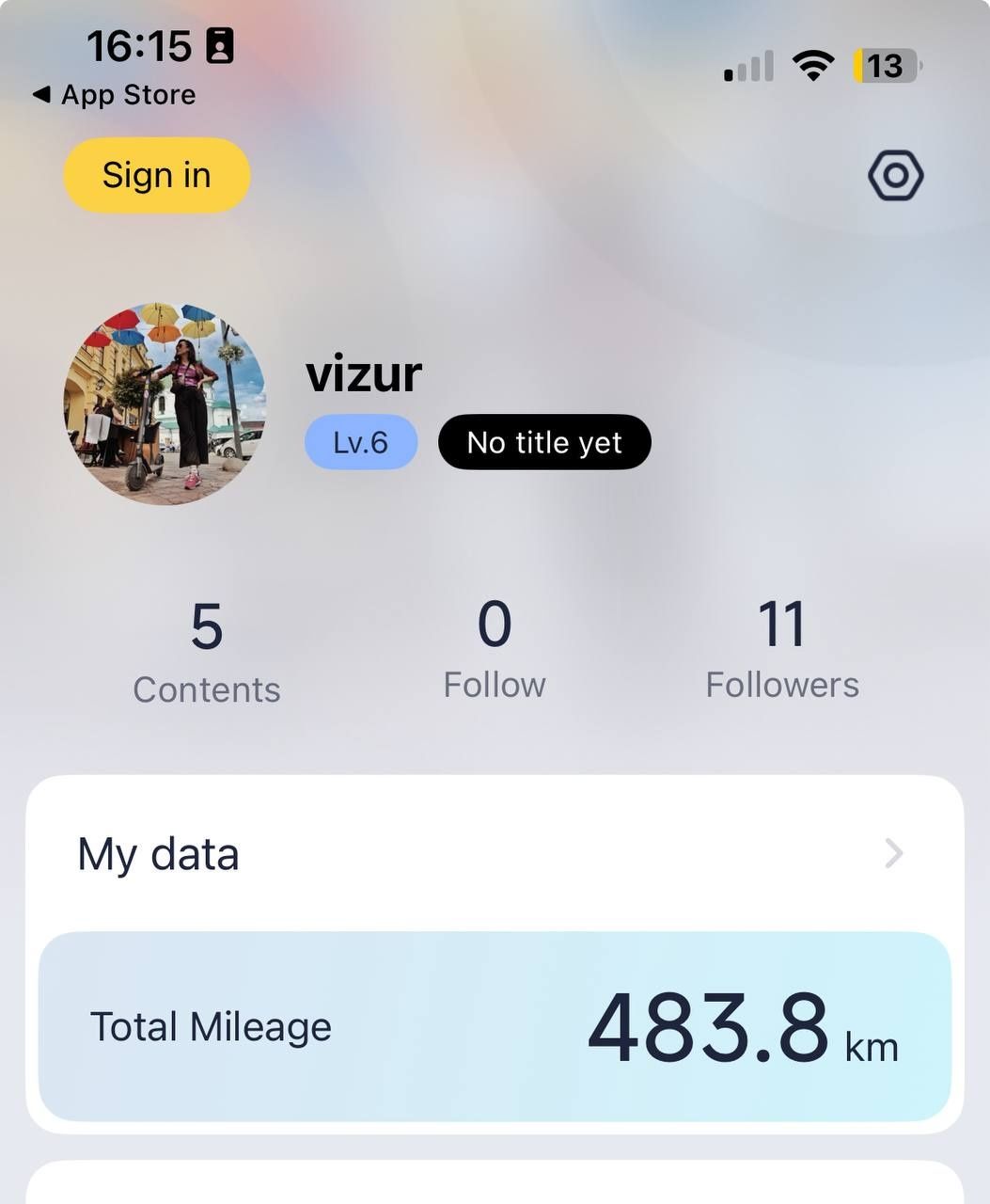Screen dimensions: 990x1204
Task: Expand the My data row
Action: [495, 854]
